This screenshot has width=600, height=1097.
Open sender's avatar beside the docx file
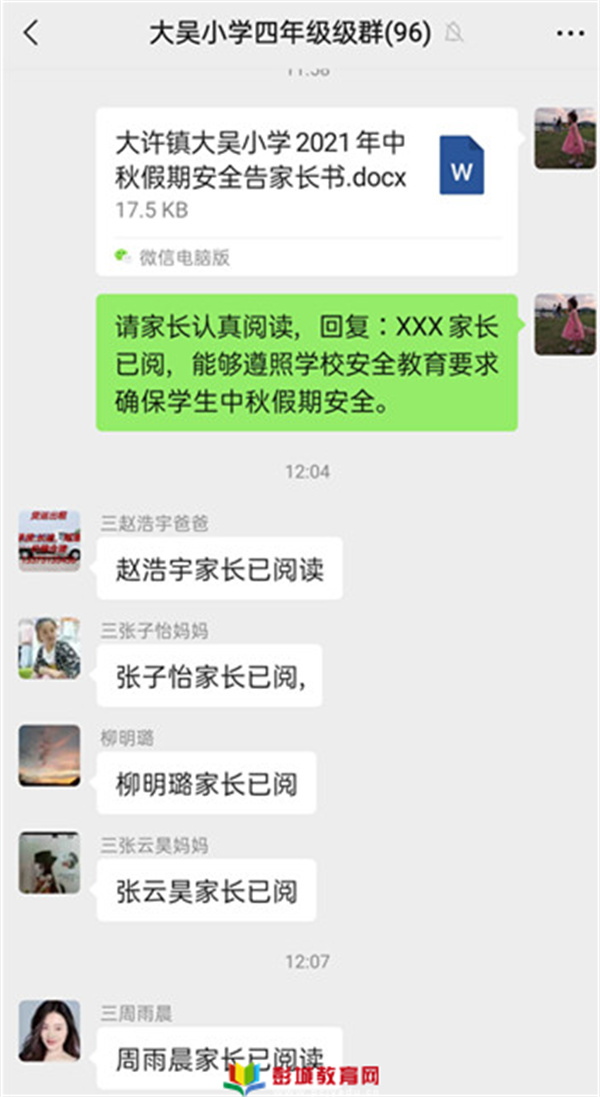[565, 138]
